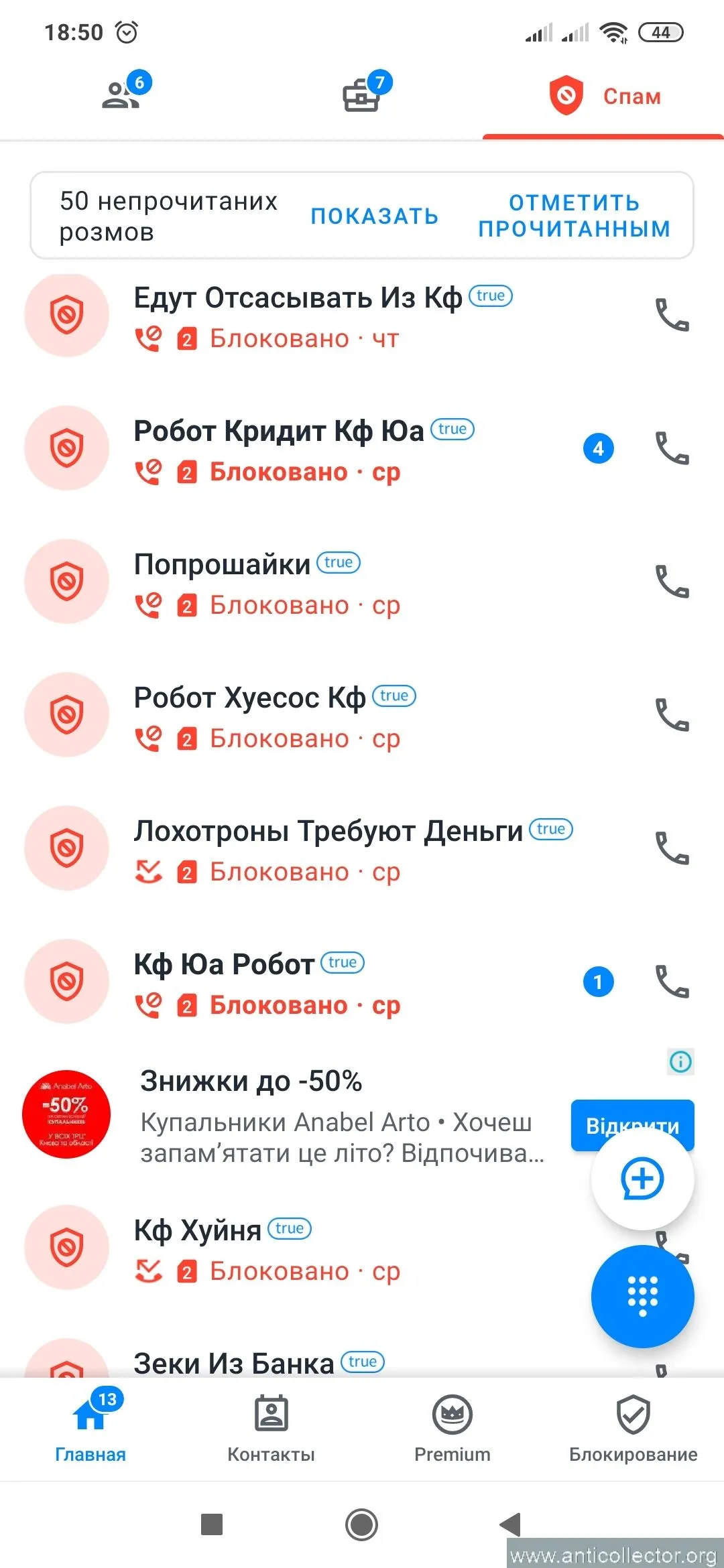This screenshot has width=724, height=1568.
Task: Start a new chat with the floating compose icon
Action: coord(642,1178)
